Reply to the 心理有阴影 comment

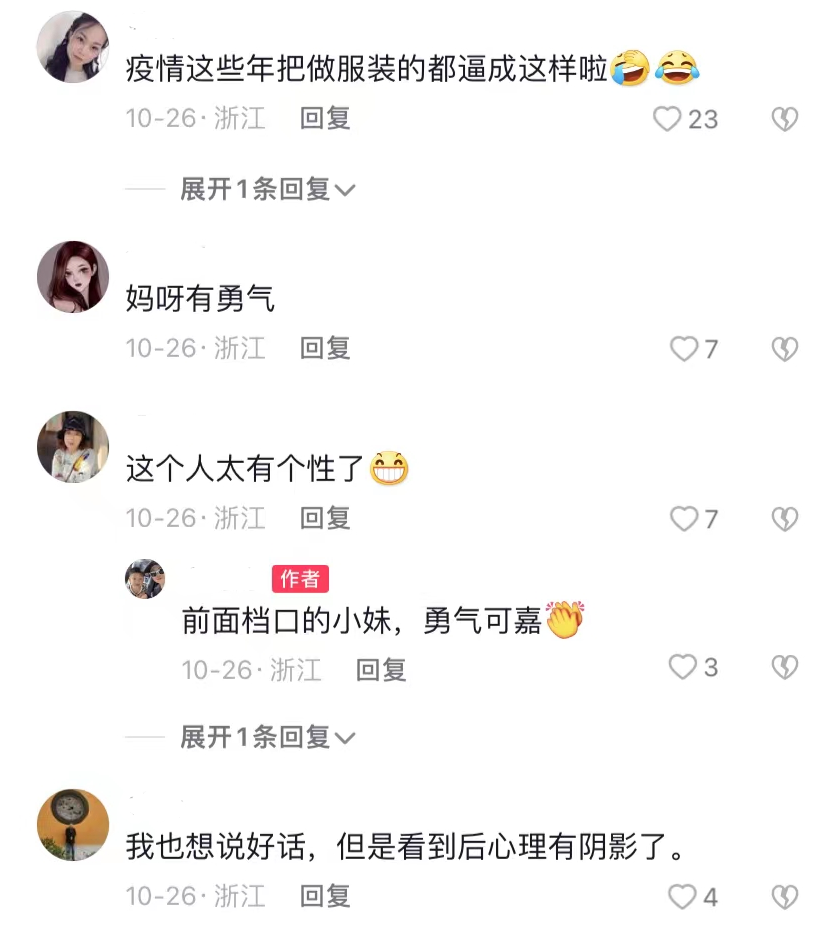coord(325,896)
